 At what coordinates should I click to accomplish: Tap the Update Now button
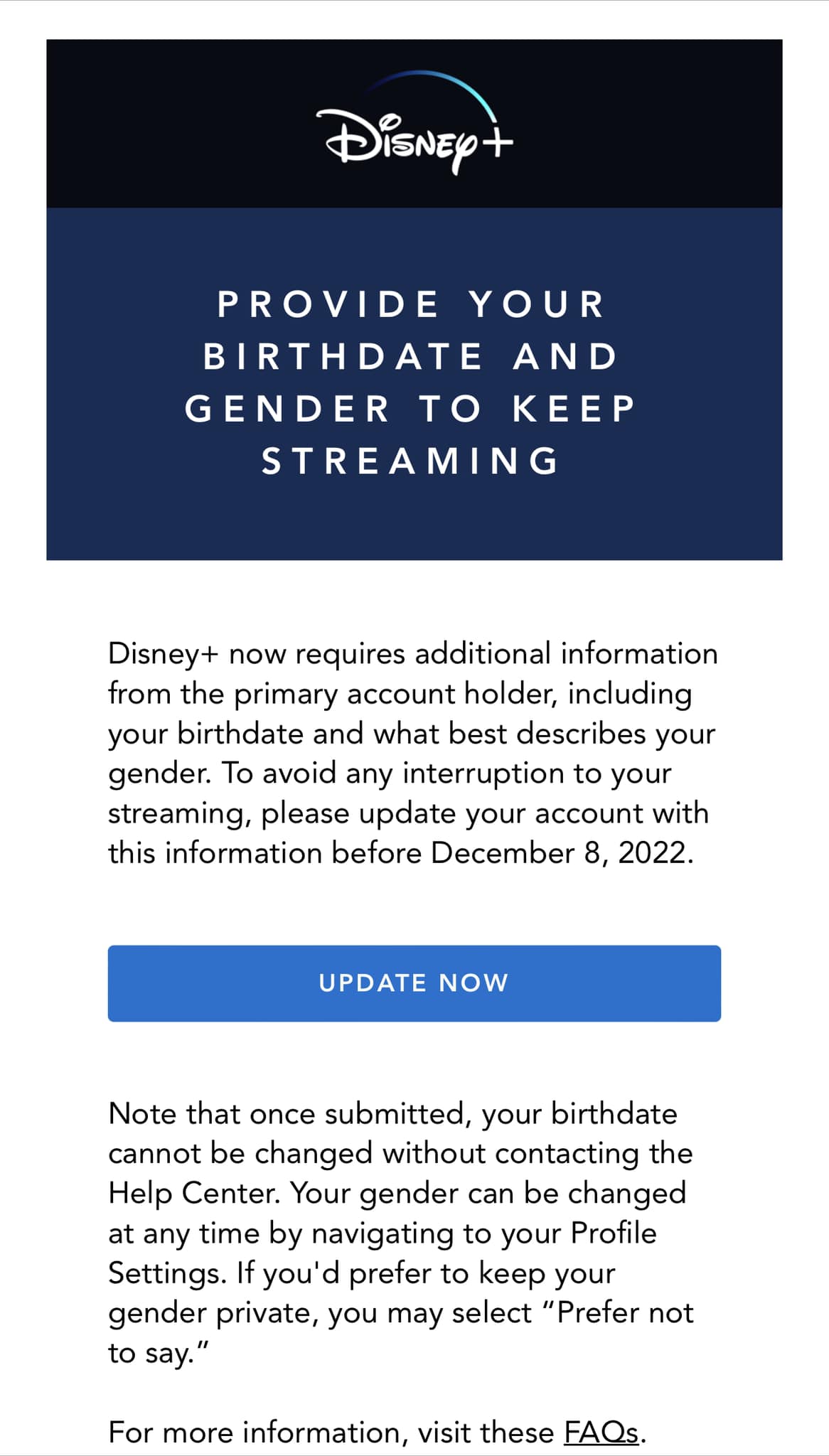tap(414, 983)
